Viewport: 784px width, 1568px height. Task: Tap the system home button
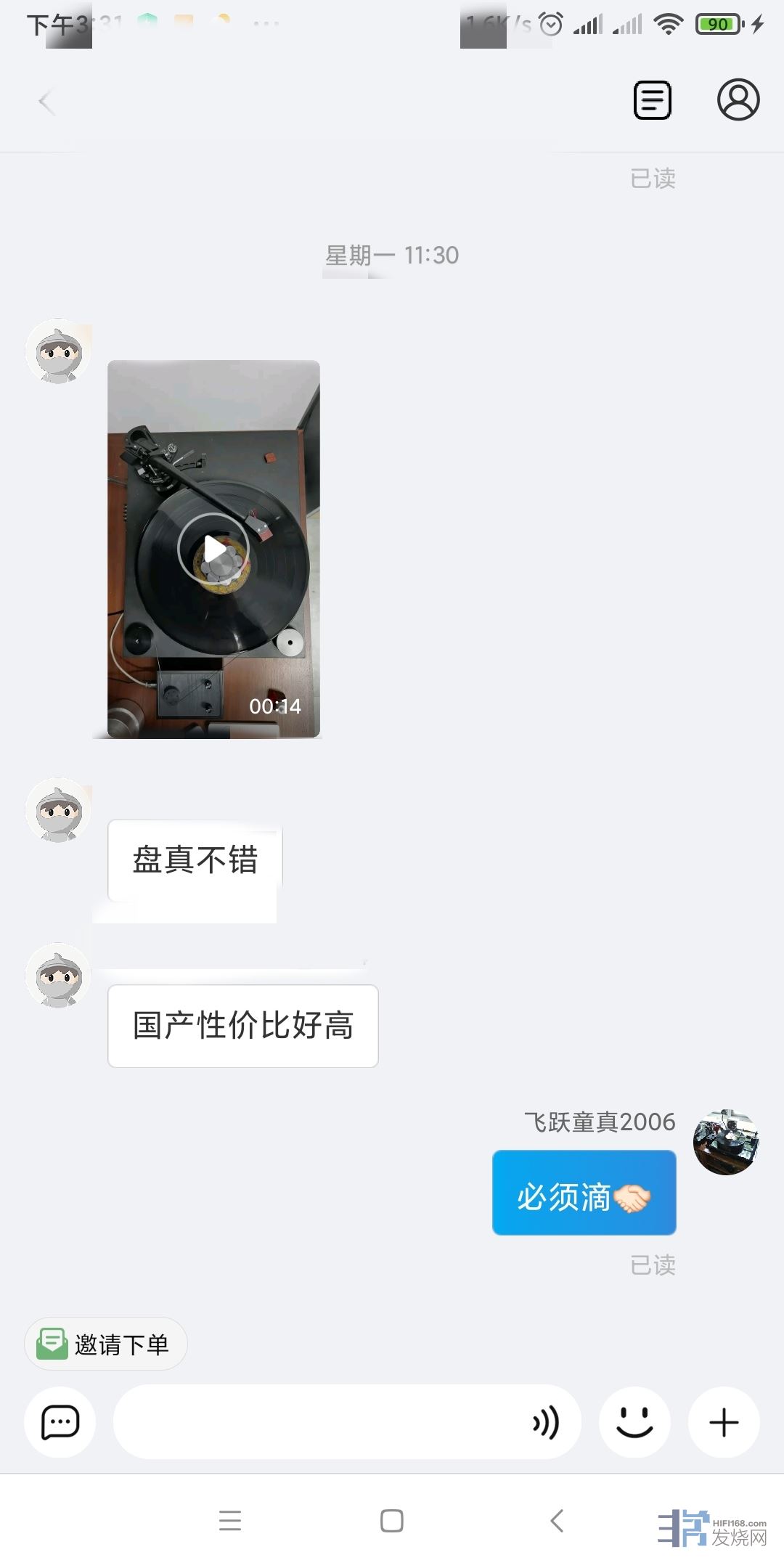click(x=392, y=1521)
